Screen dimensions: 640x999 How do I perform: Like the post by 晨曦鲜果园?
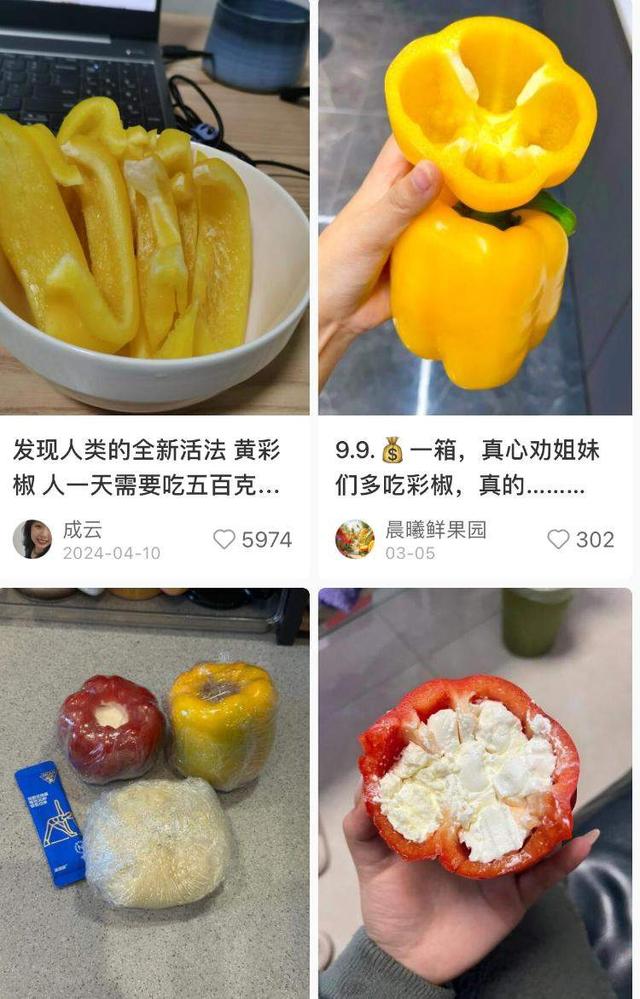(558, 540)
